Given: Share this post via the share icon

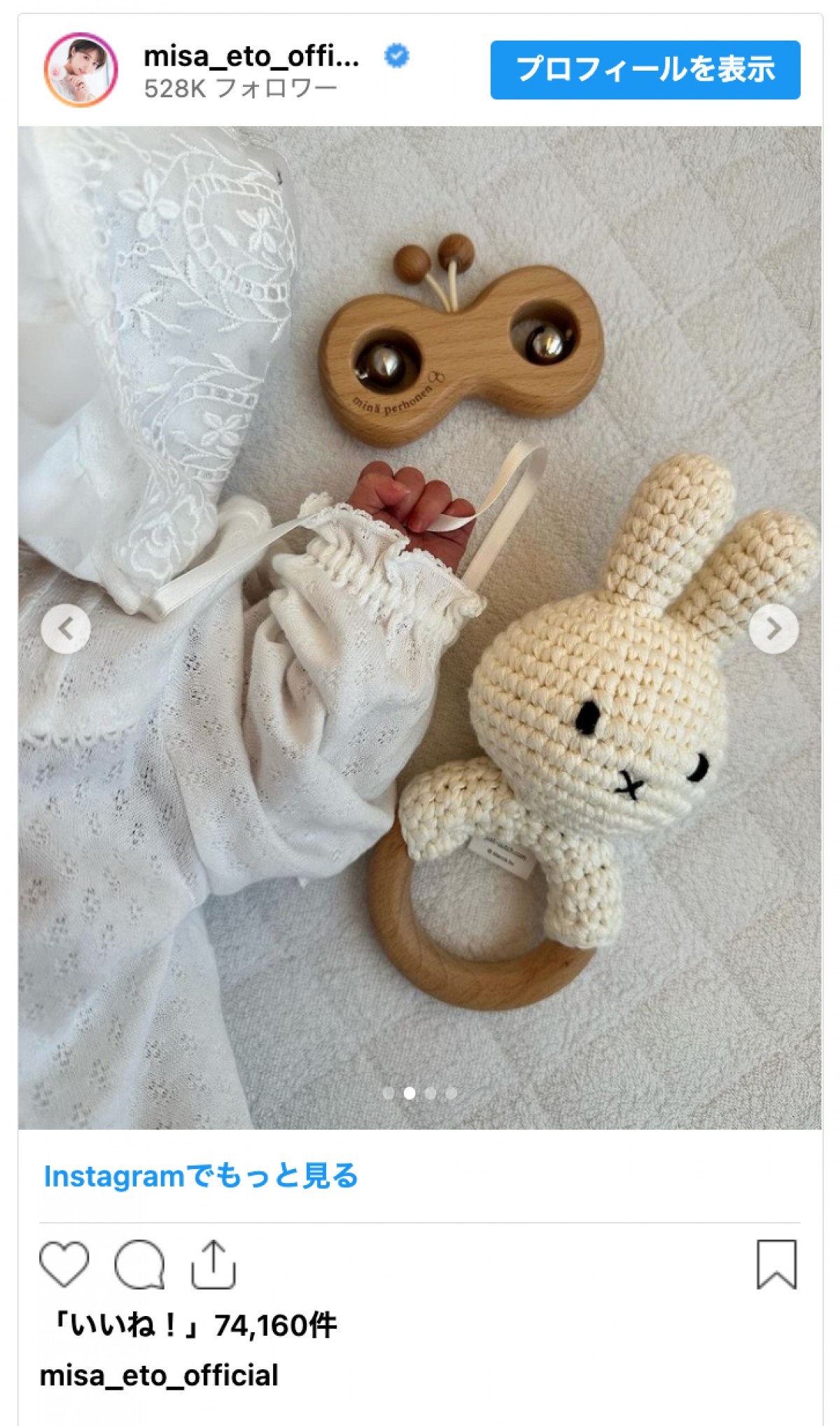Looking at the screenshot, I should [x=213, y=1264].
